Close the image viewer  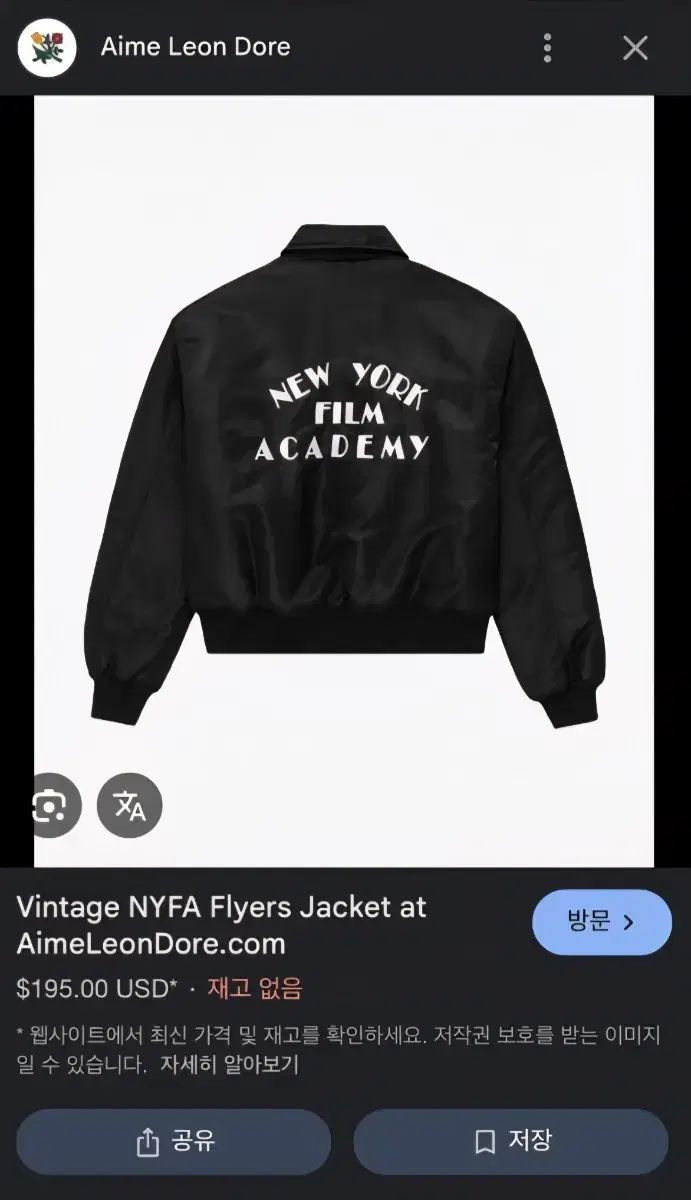pos(635,47)
